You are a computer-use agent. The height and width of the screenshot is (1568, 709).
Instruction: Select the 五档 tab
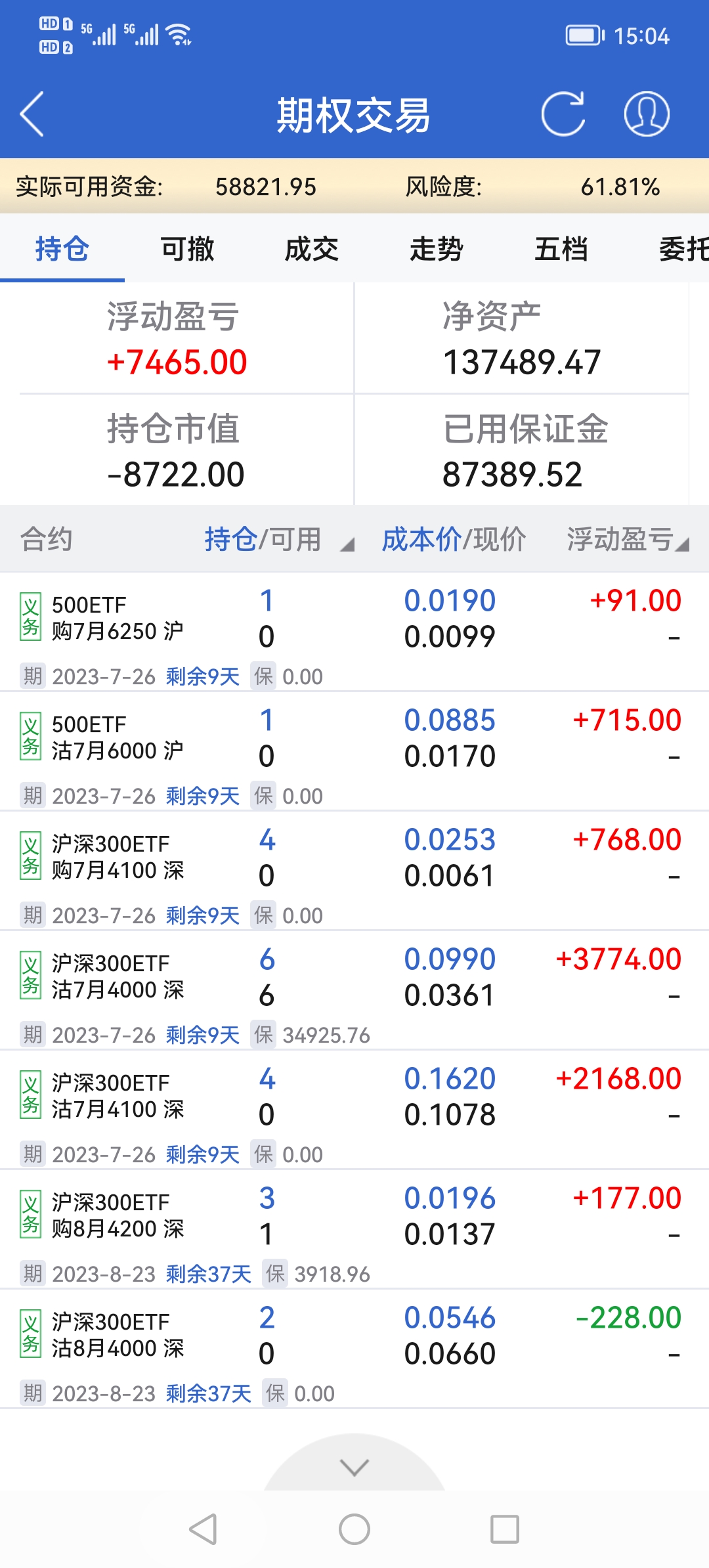(x=561, y=249)
